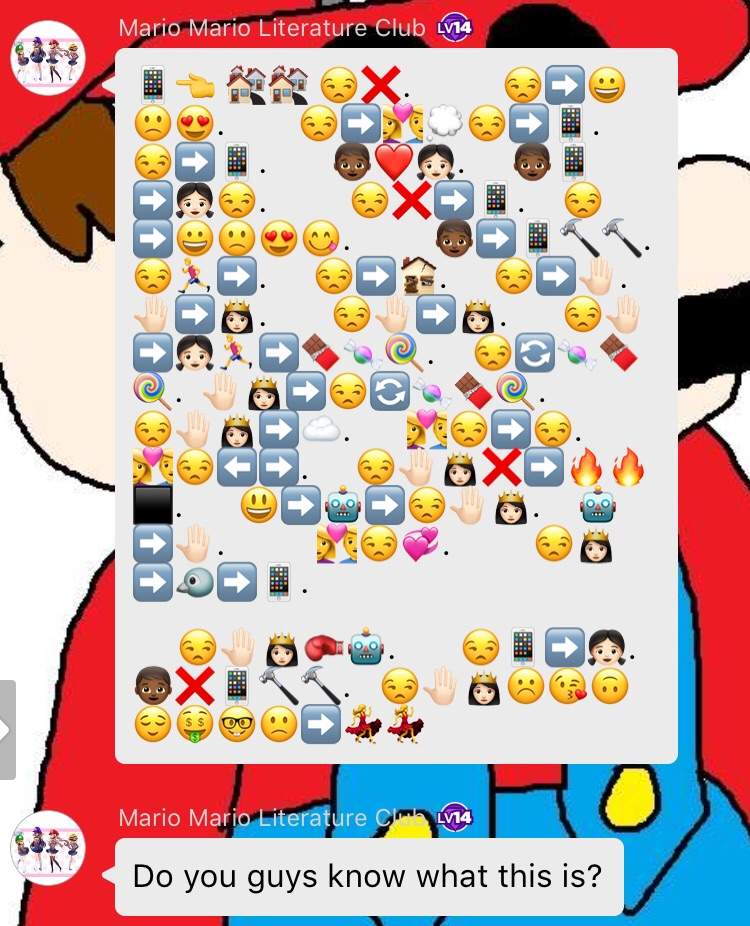
Task: Tap the "Mario Mario Literature Club" name above the emoji message
Action: tap(272, 27)
